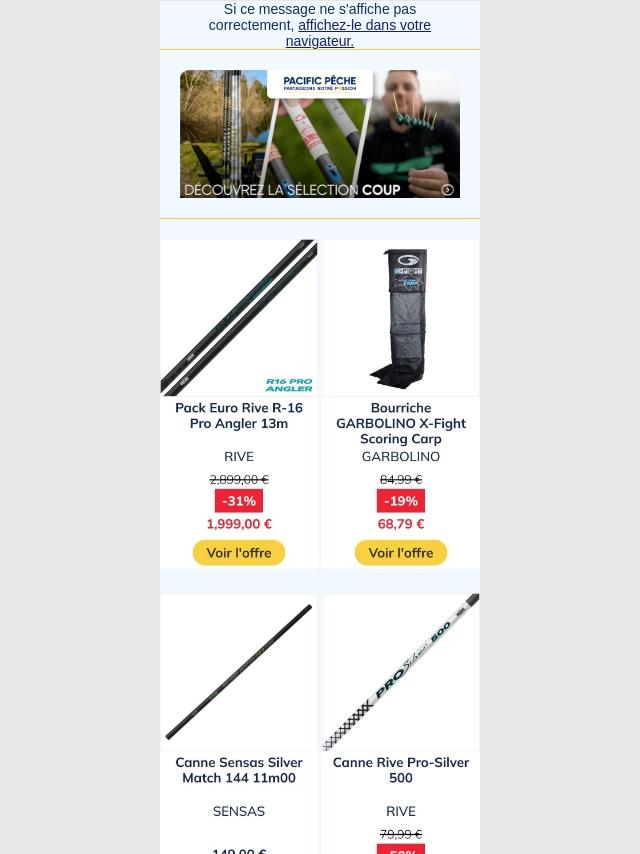Open the Canne Rive Pro-Silver 500 image
The image size is (640, 854).
401,672
